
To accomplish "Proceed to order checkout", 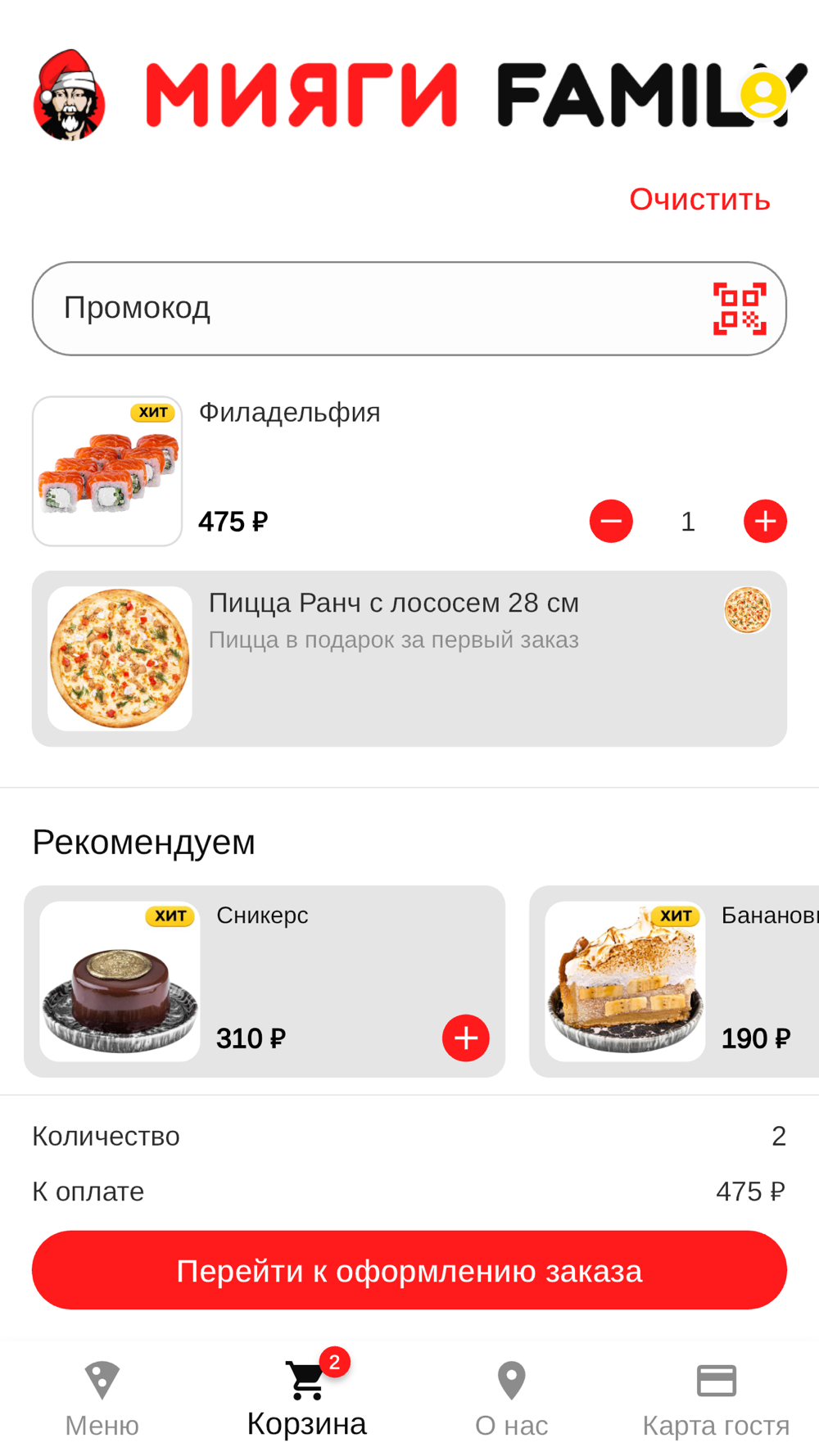I will (409, 1270).
